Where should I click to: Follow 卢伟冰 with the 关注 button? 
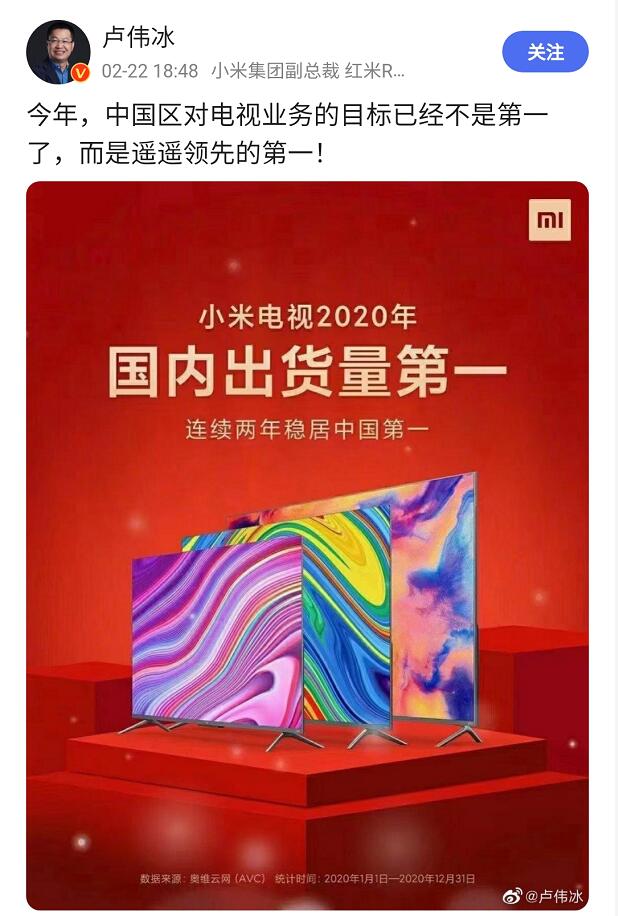[x=545, y=51]
